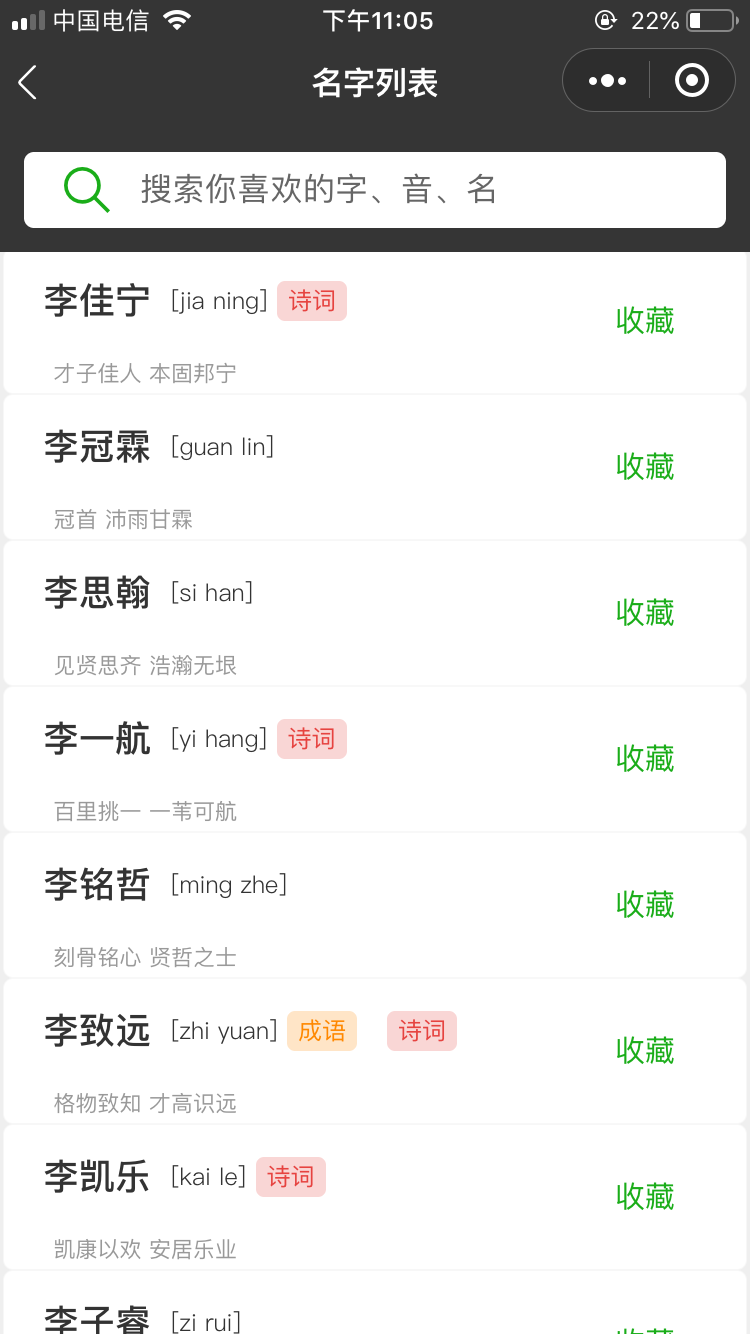Collect the name 李凯乐

[645, 1196]
